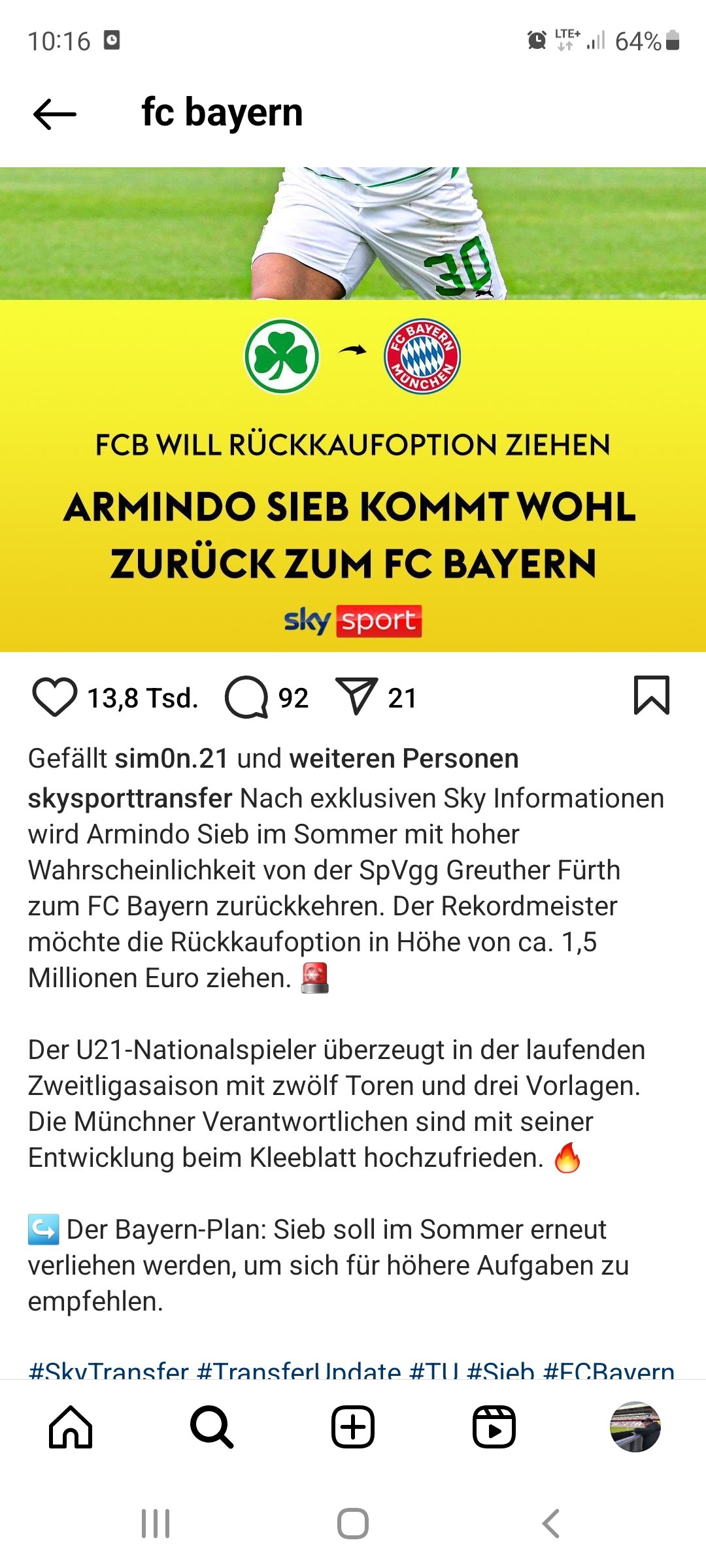Like the skysporttransfer post
This screenshot has width=706, height=1568.
tap(55, 697)
